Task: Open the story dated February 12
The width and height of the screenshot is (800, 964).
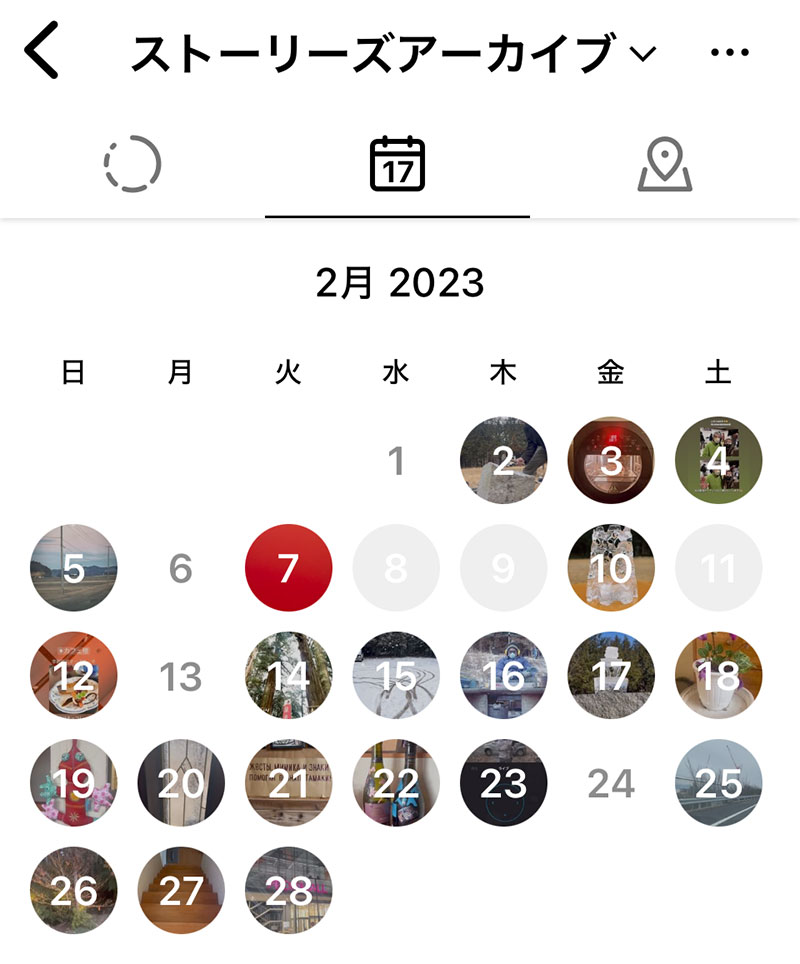Action: [x=74, y=676]
